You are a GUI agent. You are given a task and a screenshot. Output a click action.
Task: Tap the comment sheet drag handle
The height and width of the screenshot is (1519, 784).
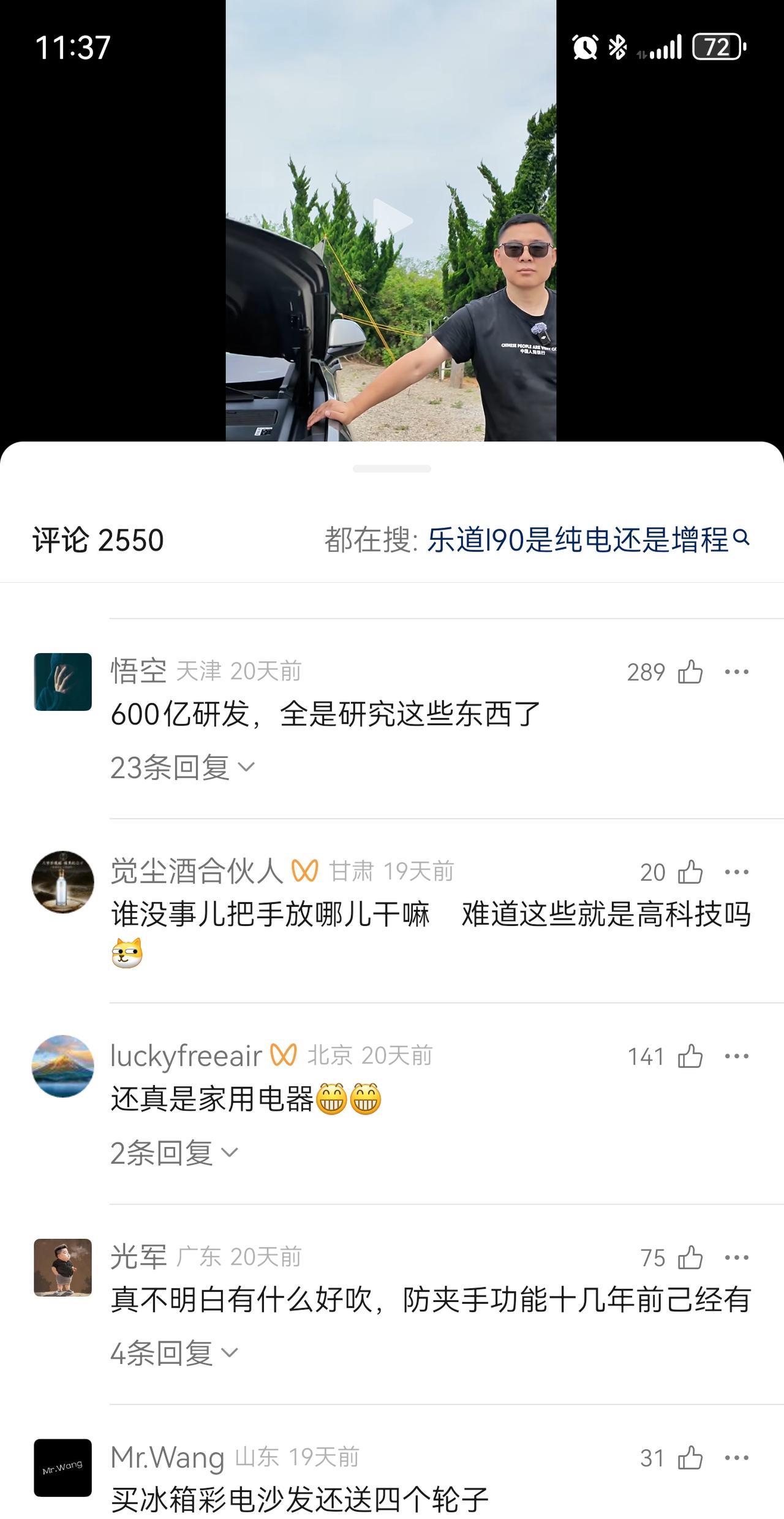[x=392, y=469]
